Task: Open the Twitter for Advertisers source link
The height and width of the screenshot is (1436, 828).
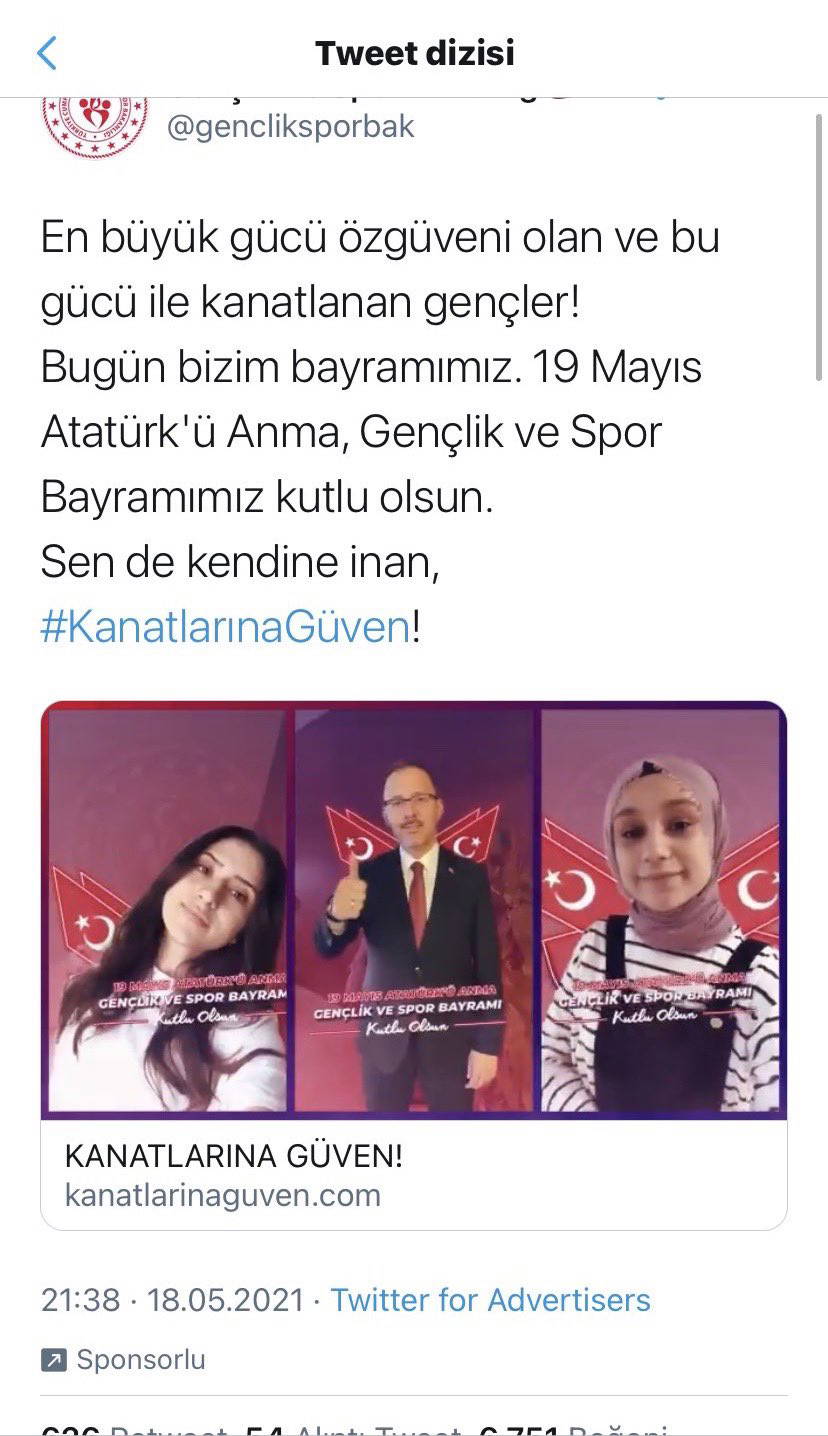Action: coord(490,1300)
